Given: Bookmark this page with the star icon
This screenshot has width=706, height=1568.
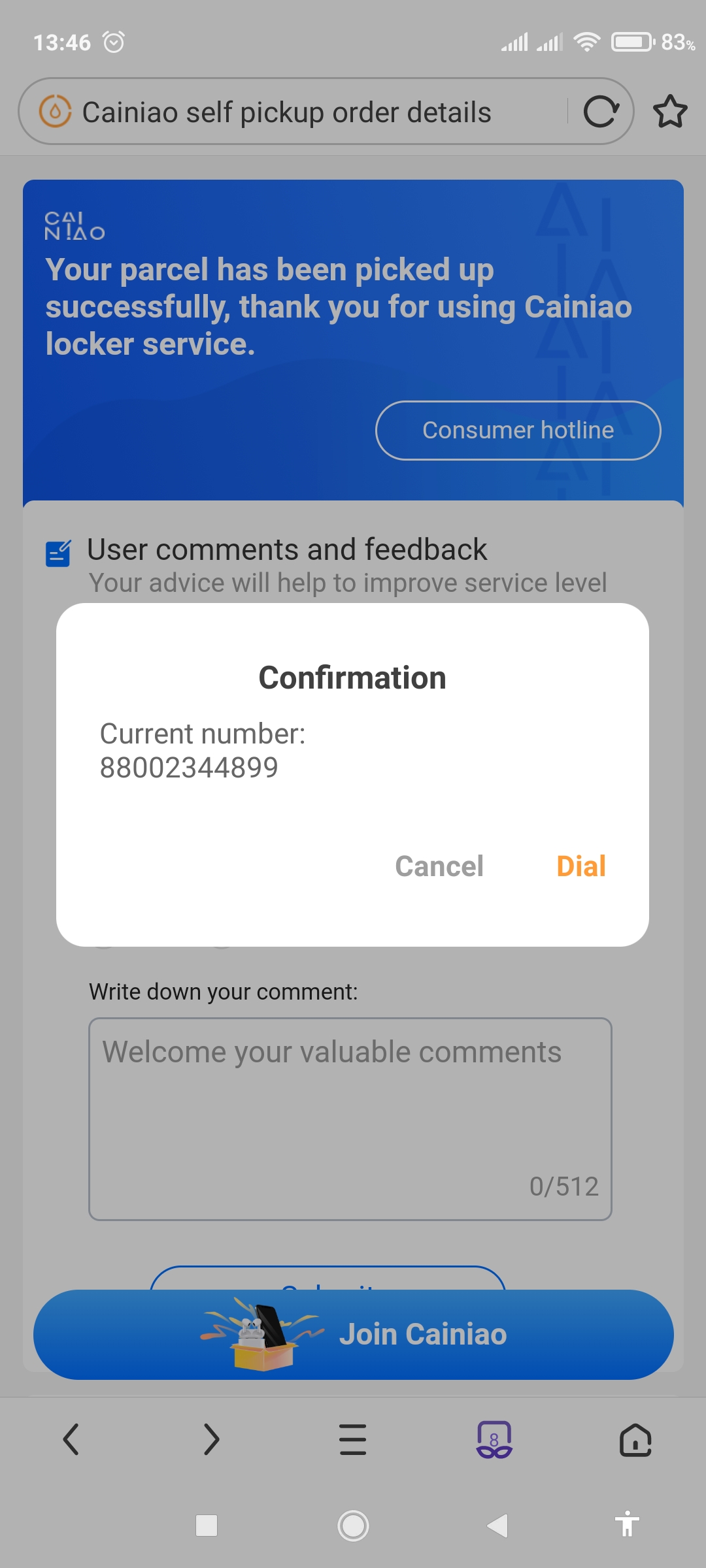Looking at the screenshot, I should click(x=670, y=112).
